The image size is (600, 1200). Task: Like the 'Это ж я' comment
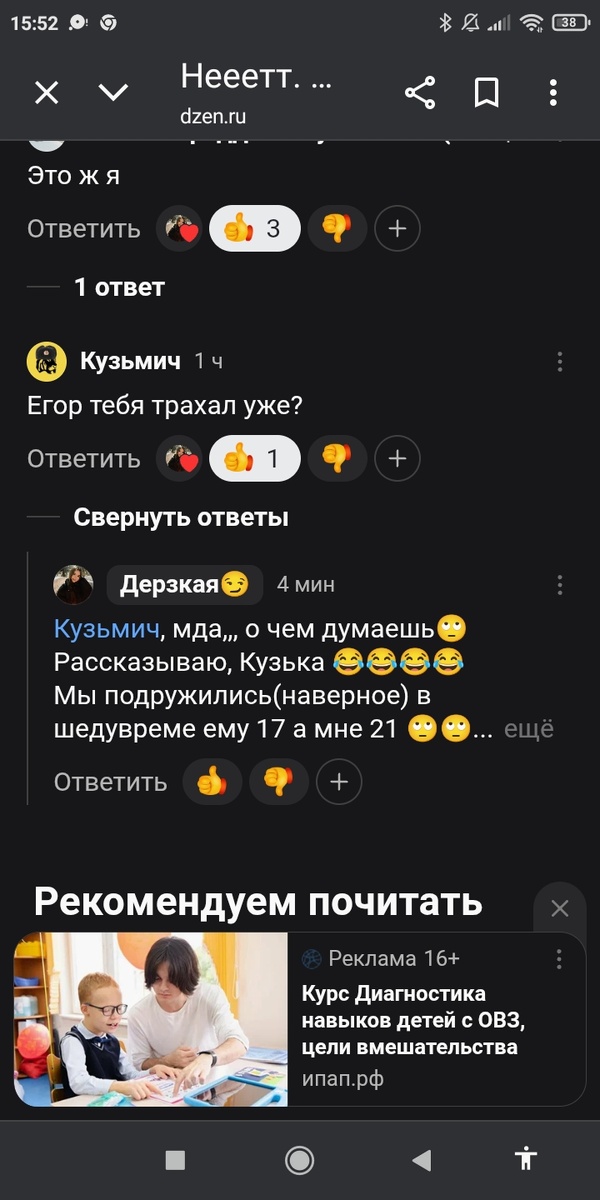pyautogui.click(x=254, y=229)
